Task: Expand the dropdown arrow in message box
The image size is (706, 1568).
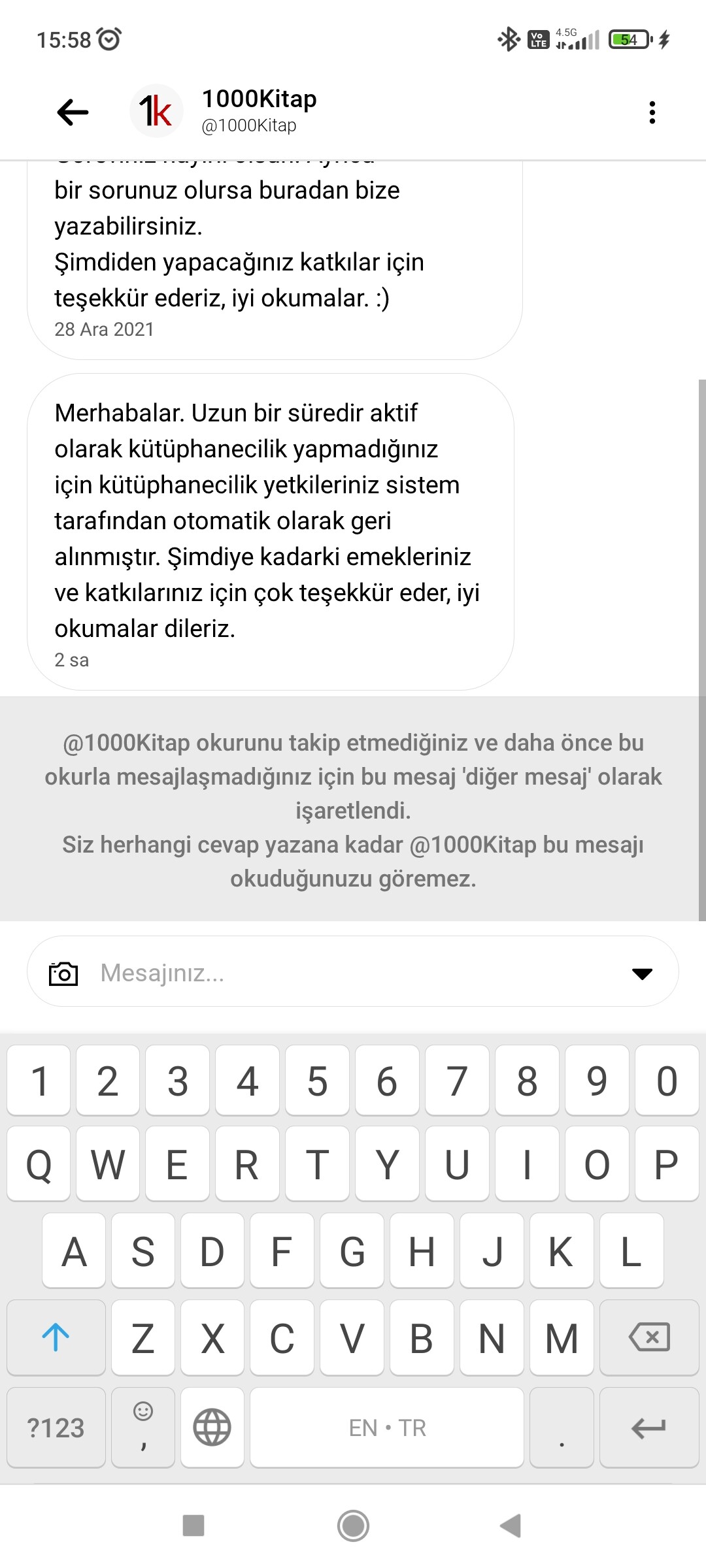Action: pyautogui.click(x=642, y=973)
